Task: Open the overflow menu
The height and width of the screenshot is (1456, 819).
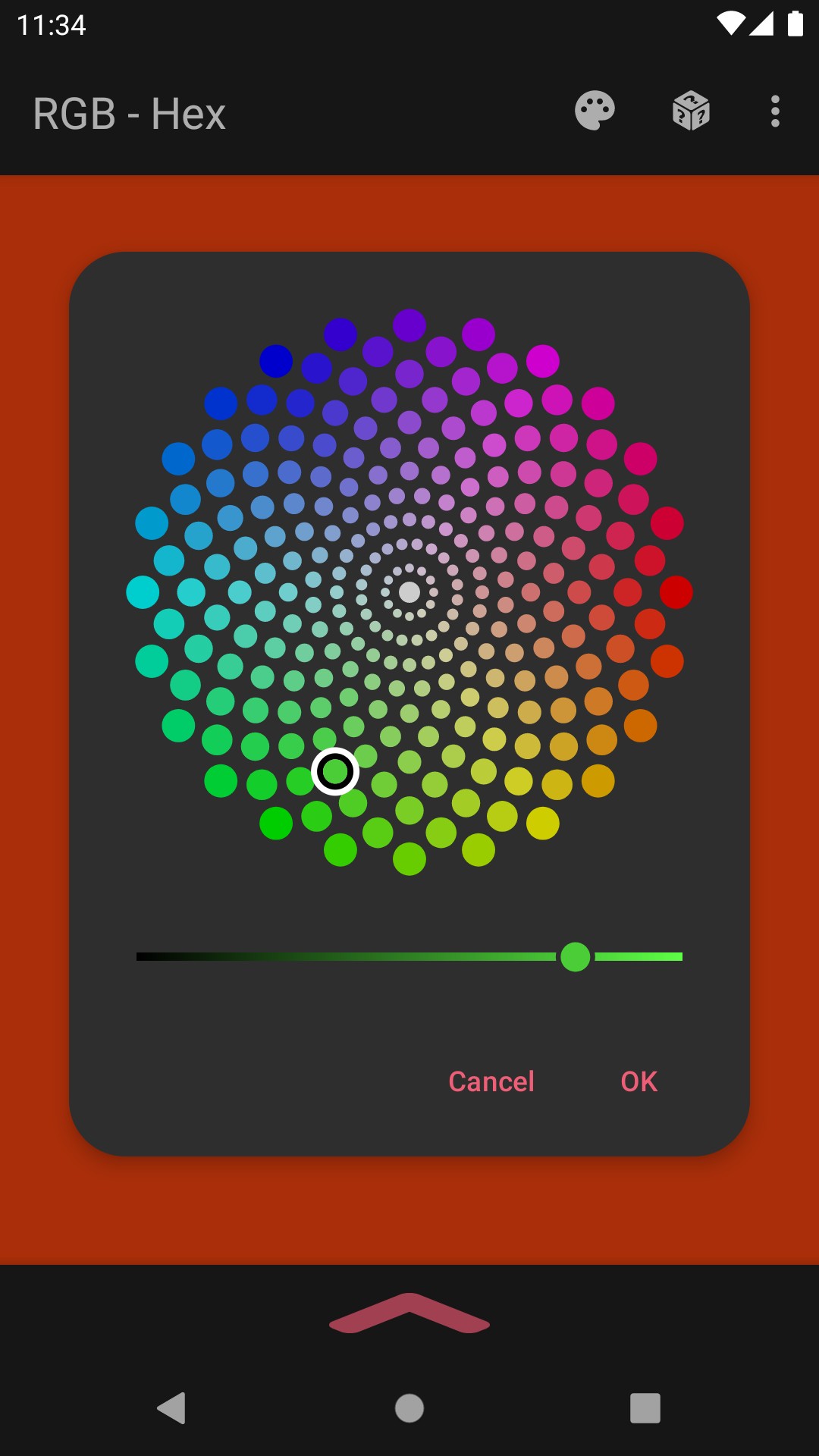Action: (775, 112)
